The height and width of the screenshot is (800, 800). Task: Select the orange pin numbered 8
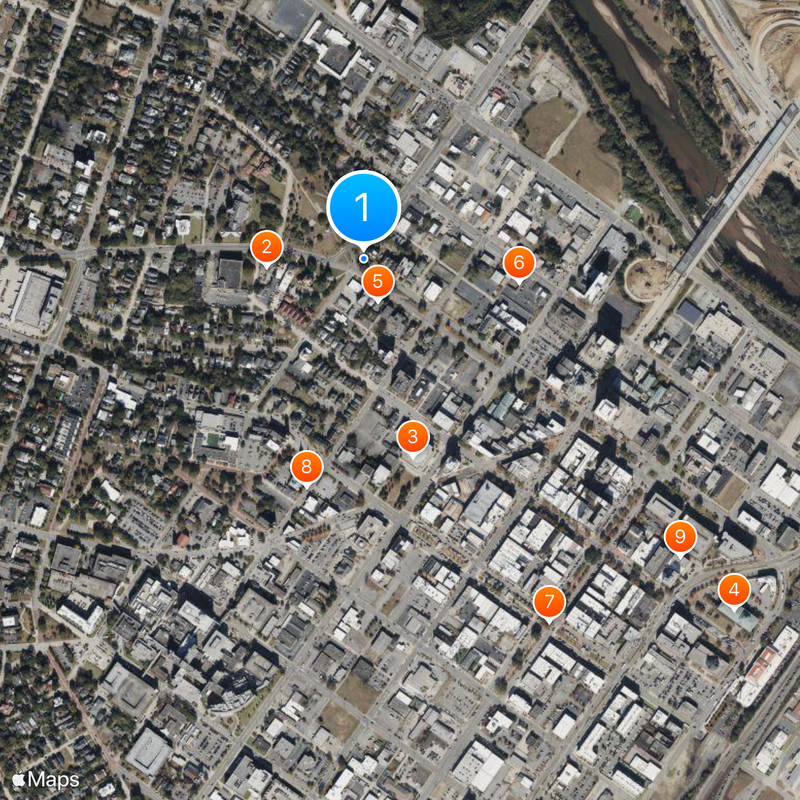pyautogui.click(x=307, y=466)
